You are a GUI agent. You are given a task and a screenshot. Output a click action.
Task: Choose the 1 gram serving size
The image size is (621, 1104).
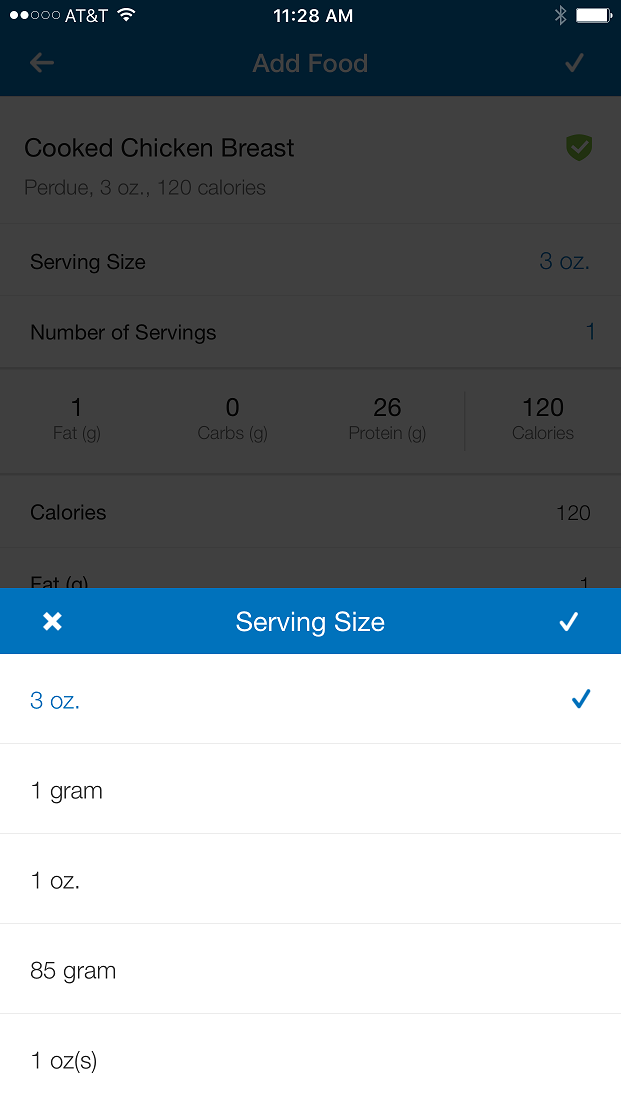tap(310, 789)
